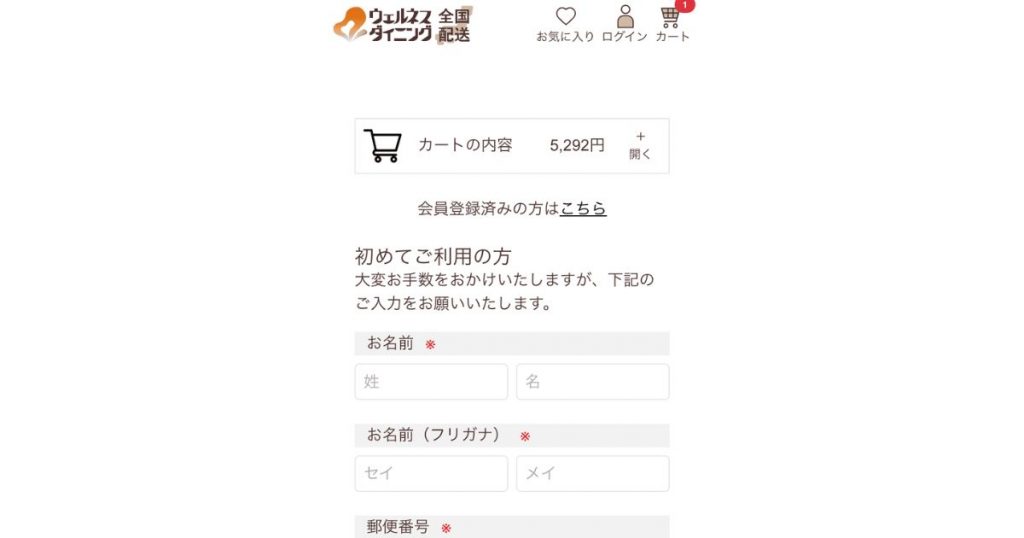Open the お気に入り favorites heart
Screen dimensions: 1024x538
565,23
